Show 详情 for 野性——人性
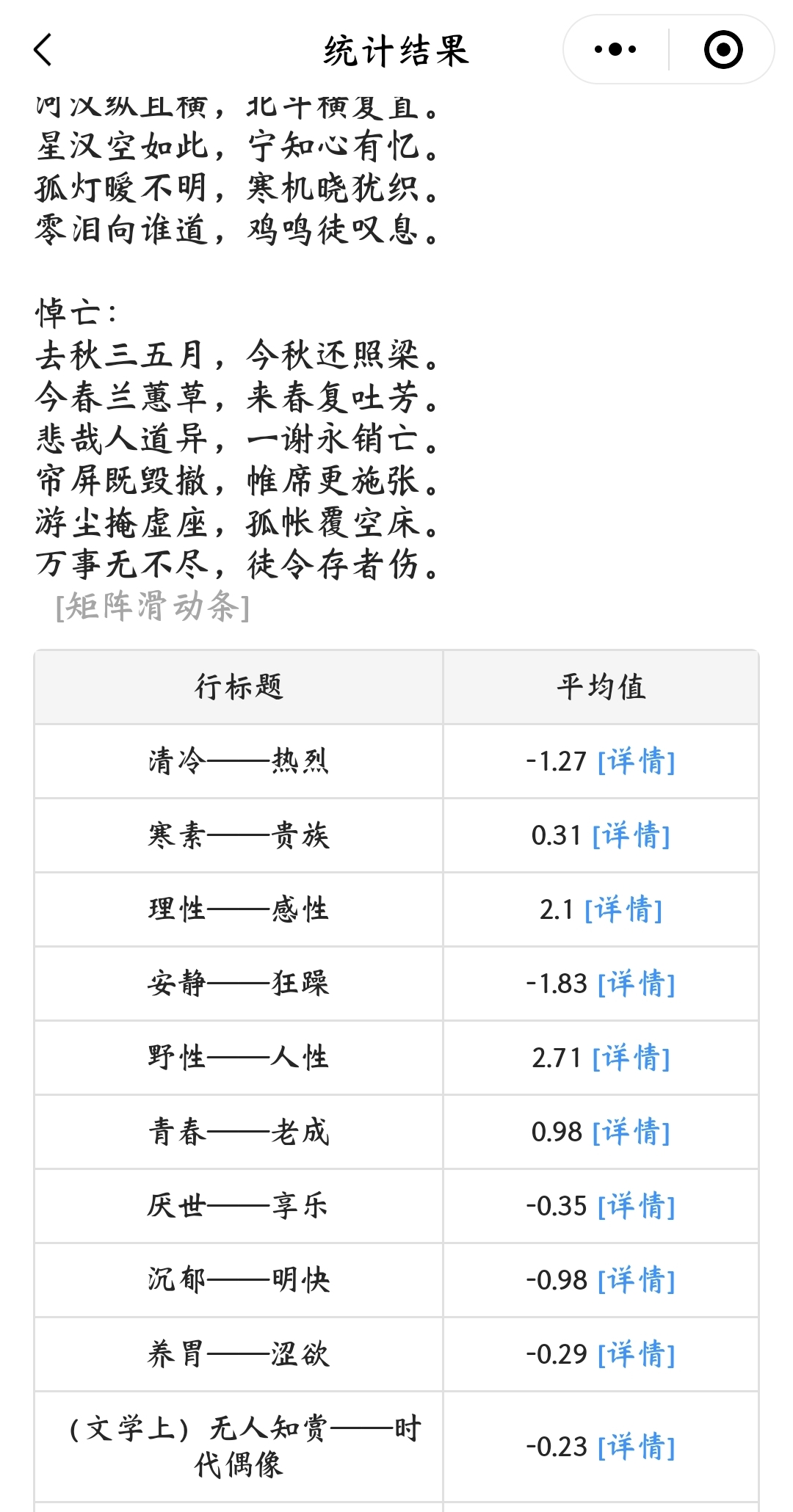Screen dimensions: 793x1512 point(631,1058)
